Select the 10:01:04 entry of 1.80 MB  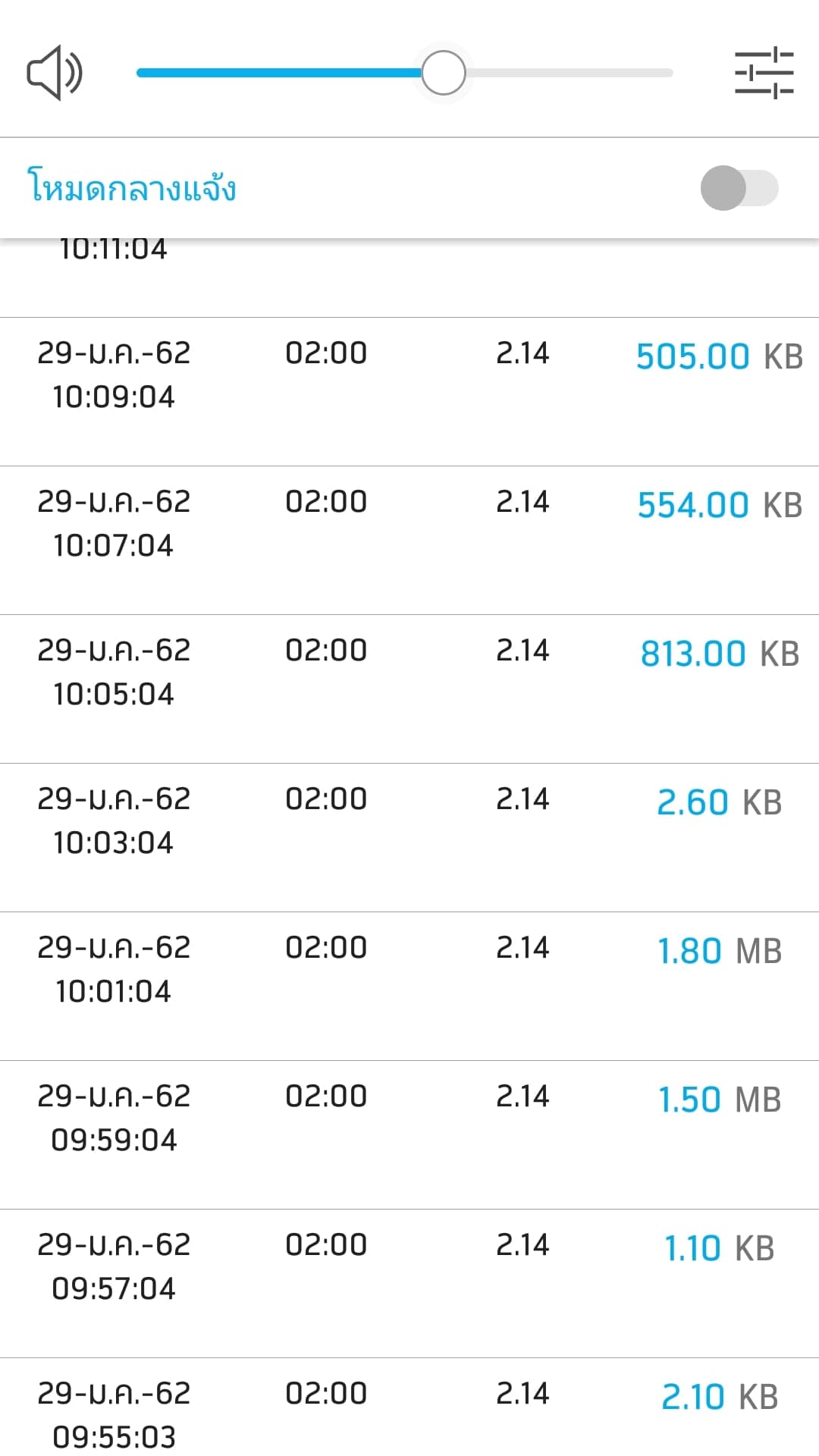tap(409, 986)
